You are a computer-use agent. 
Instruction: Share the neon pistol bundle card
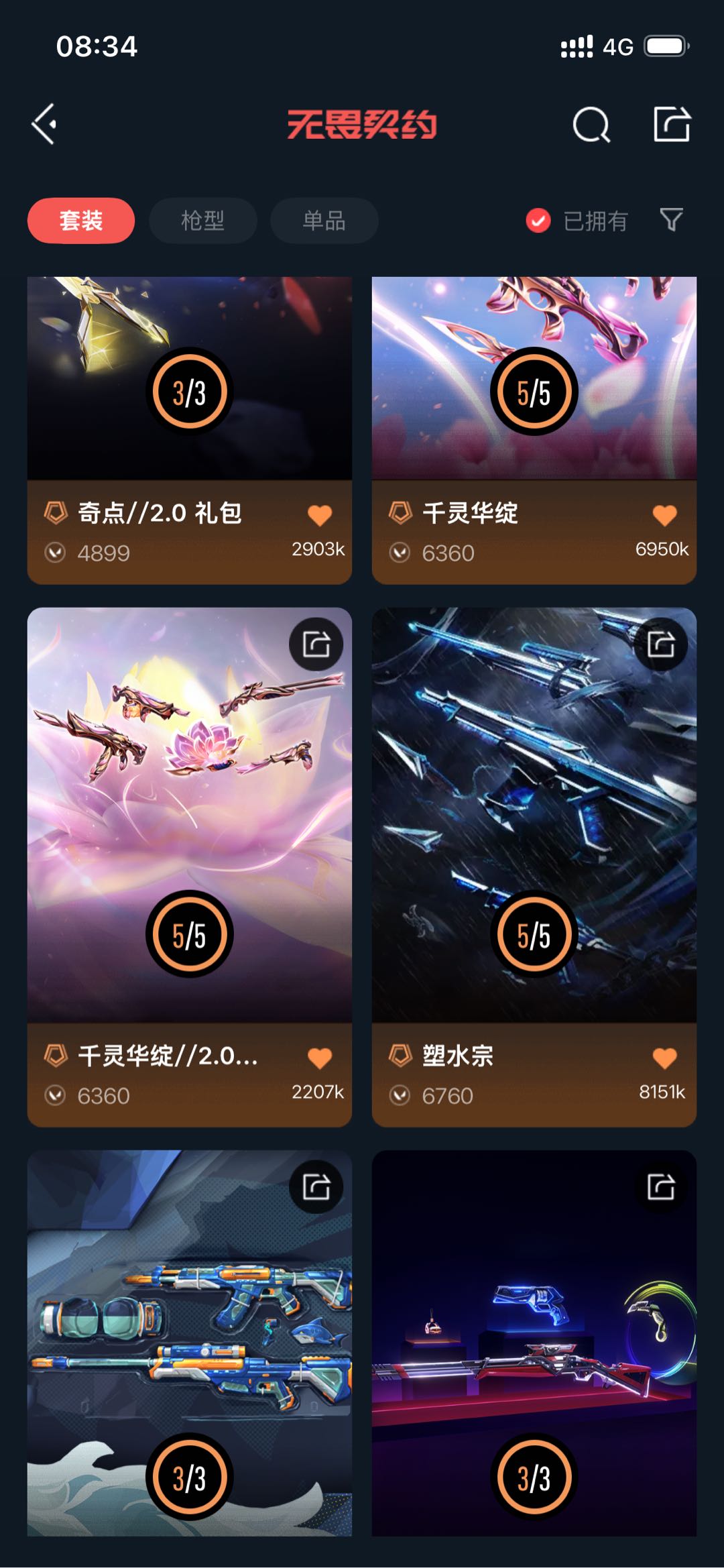(x=661, y=1187)
